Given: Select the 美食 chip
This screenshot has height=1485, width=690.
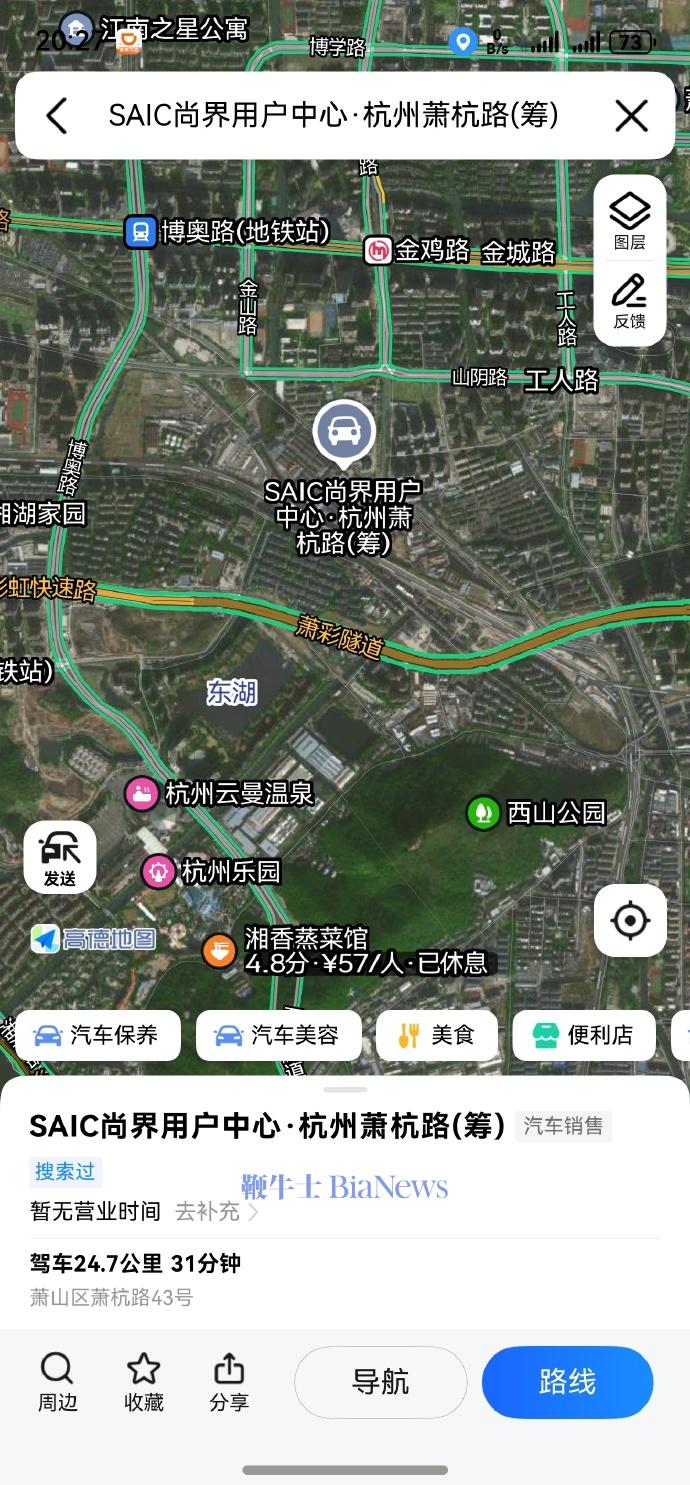Looking at the screenshot, I should tap(436, 1035).
